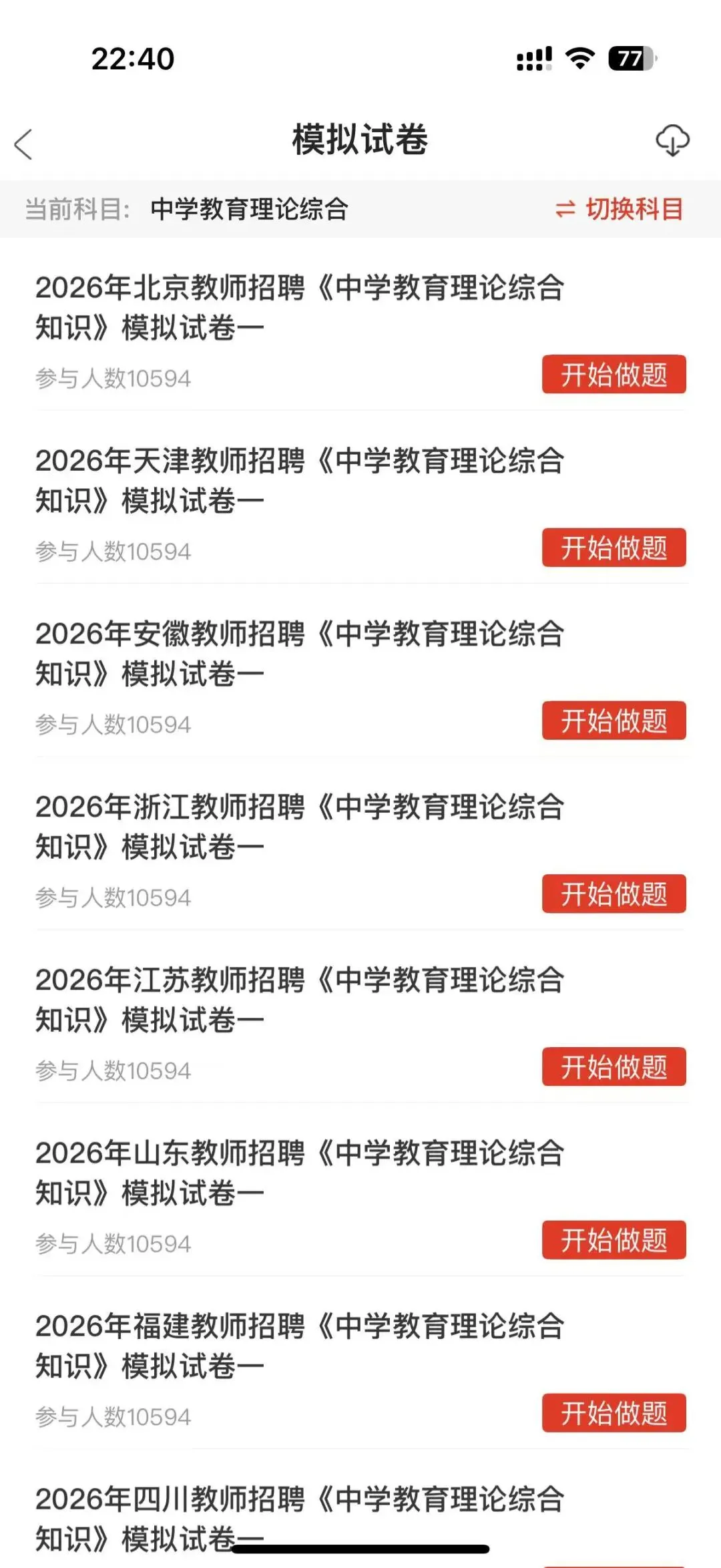This screenshot has width=721, height=1568.
Task: Start the 江苏 mock paper with 开始做题
Action: 614,1066
